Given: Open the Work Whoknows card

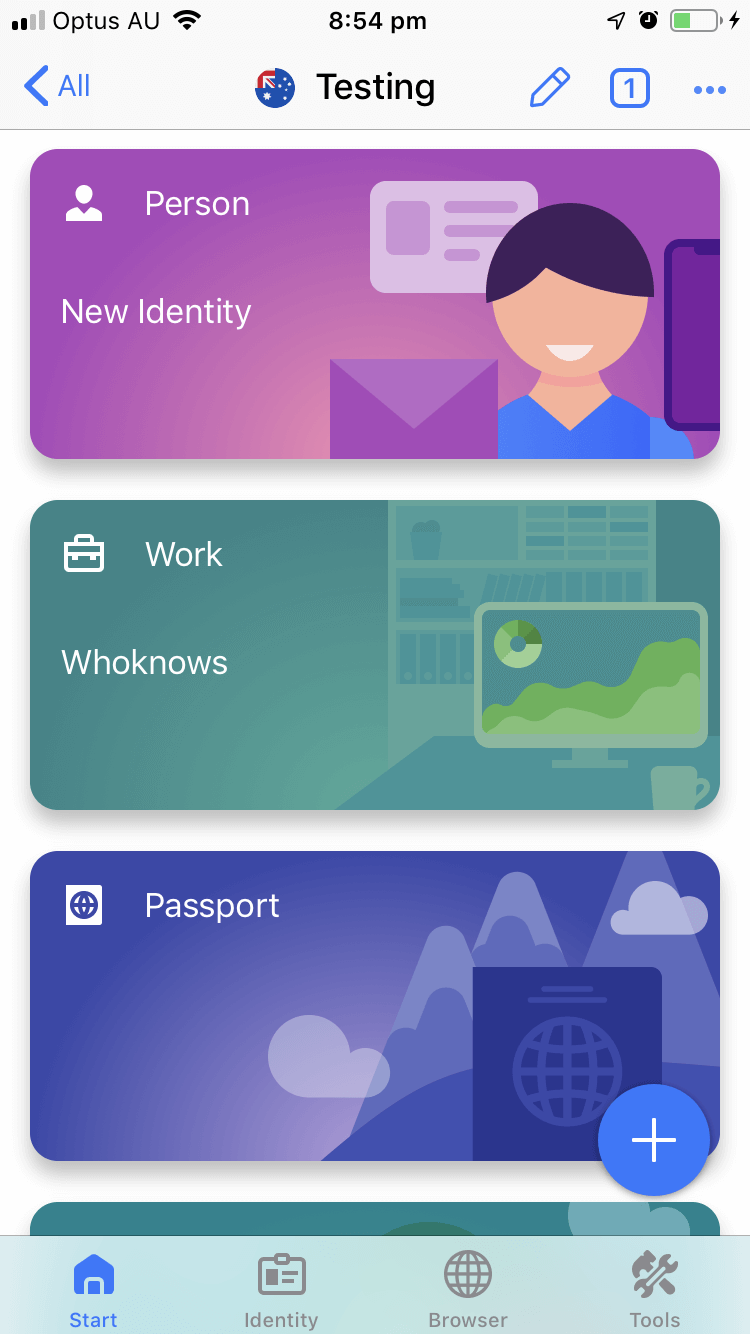Looking at the screenshot, I should pyautogui.click(x=375, y=655).
